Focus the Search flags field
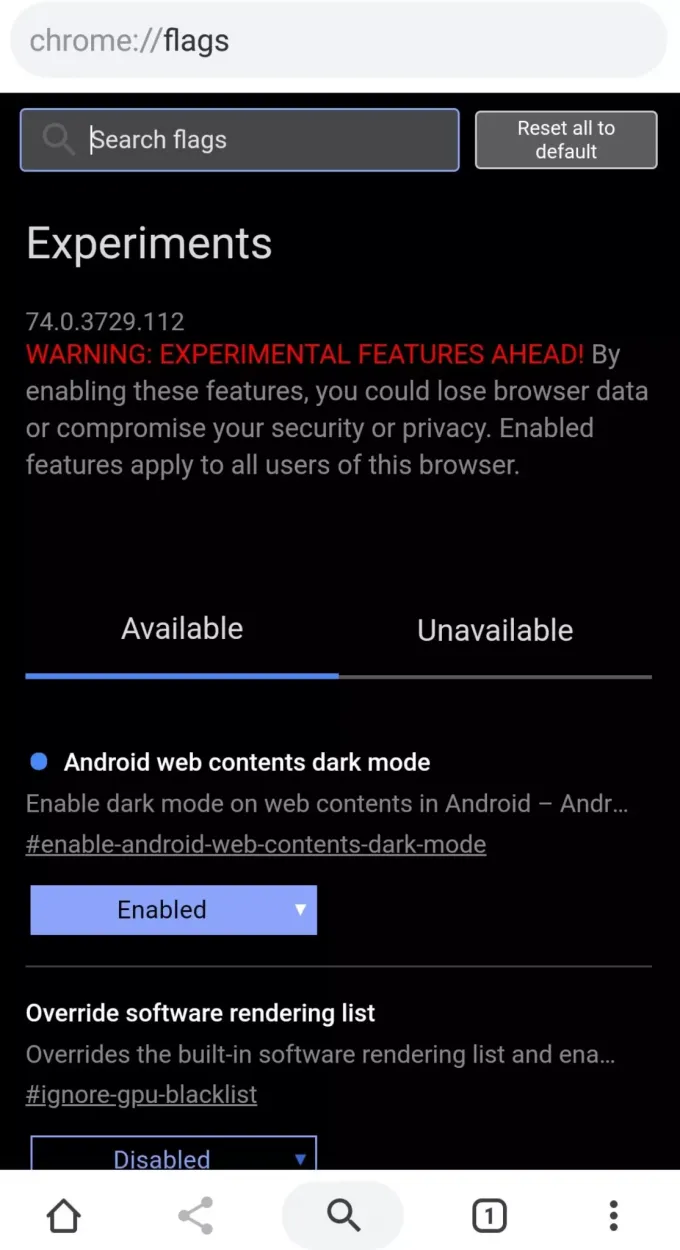The image size is (680, 1250). [x=239, y=140]
